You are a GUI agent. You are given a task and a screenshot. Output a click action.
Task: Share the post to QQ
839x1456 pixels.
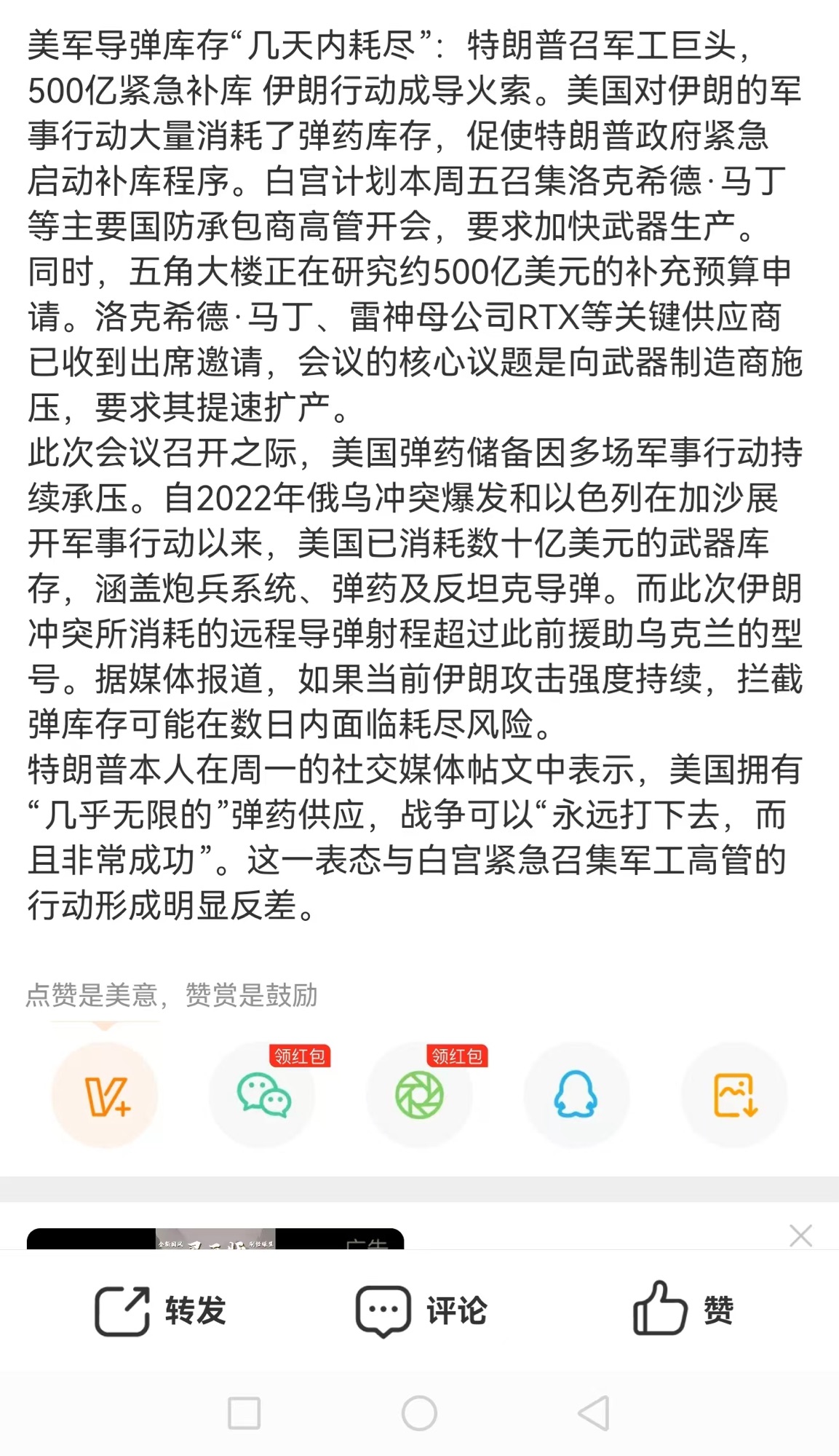(x=576, y=1095)
